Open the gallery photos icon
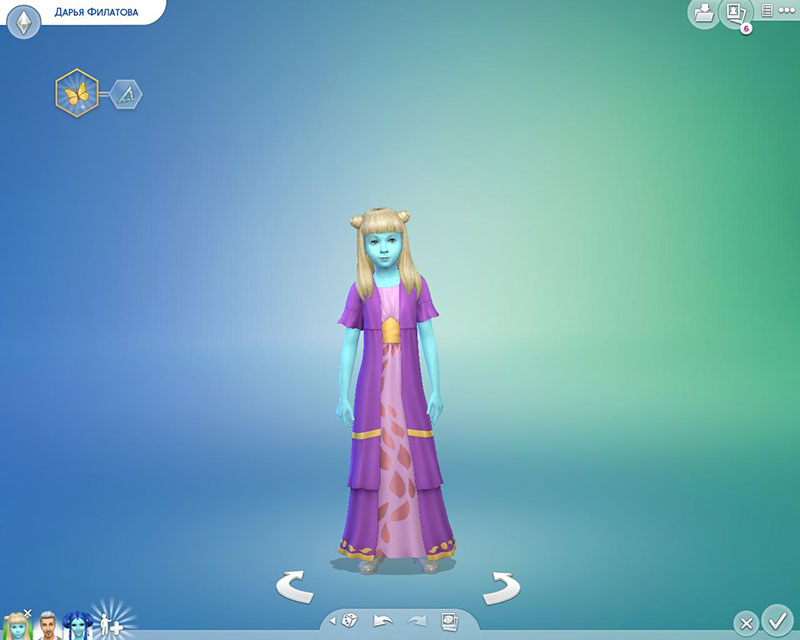The height and width of the screenshot is (640, 800). click(x=736, y=13)
